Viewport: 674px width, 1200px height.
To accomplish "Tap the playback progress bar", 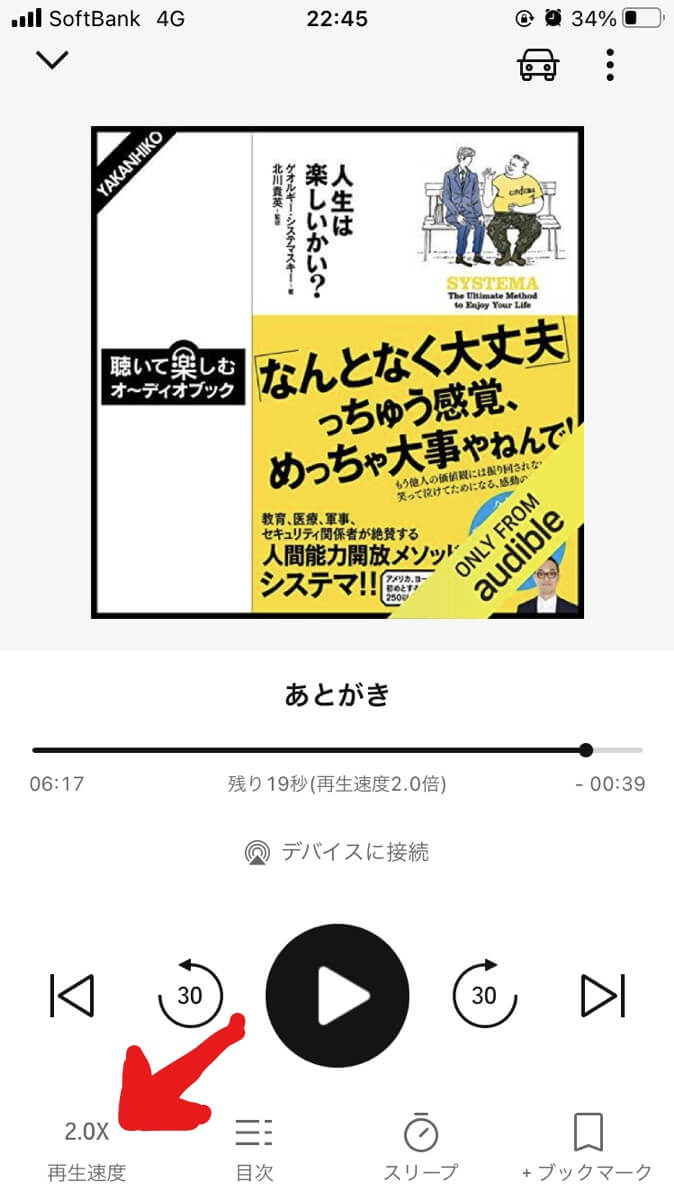I will click(337, 750).
